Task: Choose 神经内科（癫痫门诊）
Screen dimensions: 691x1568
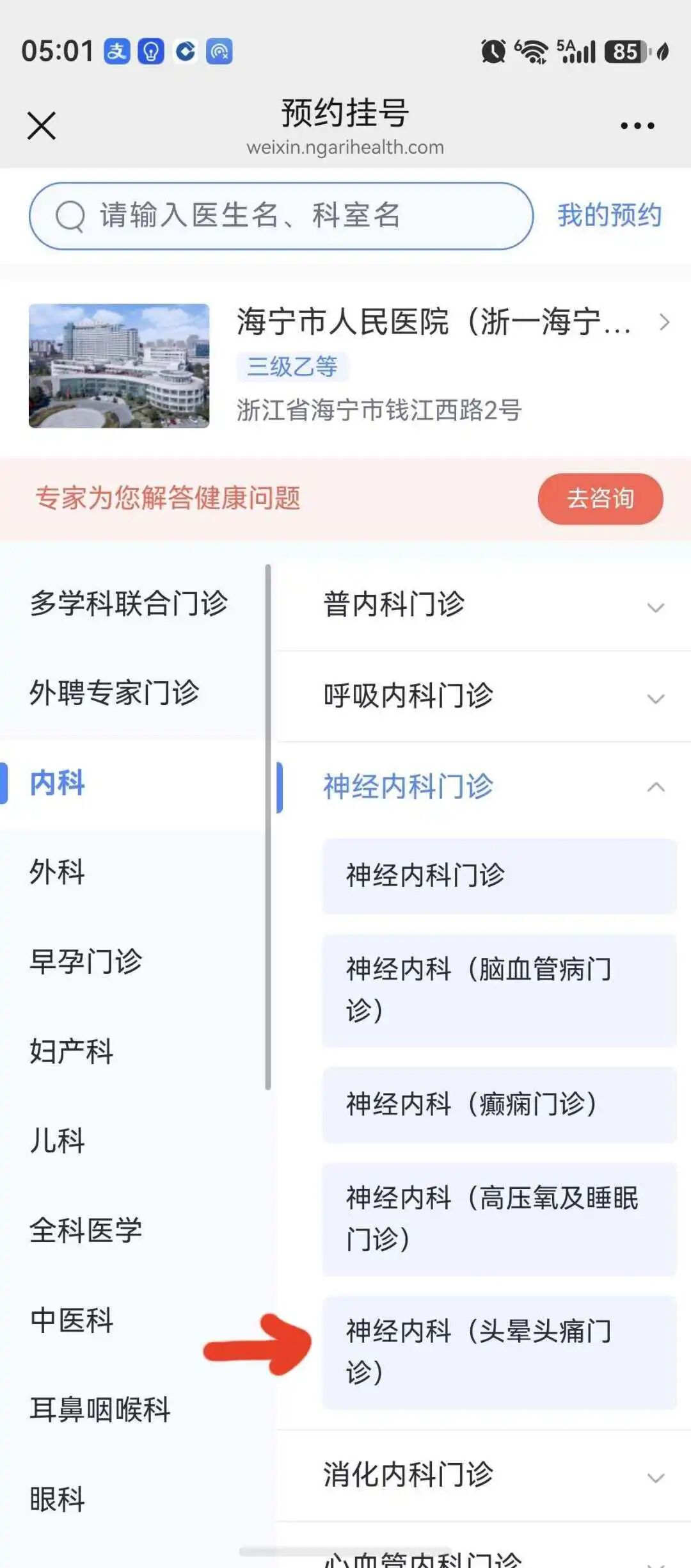Action: (499, 1104)
